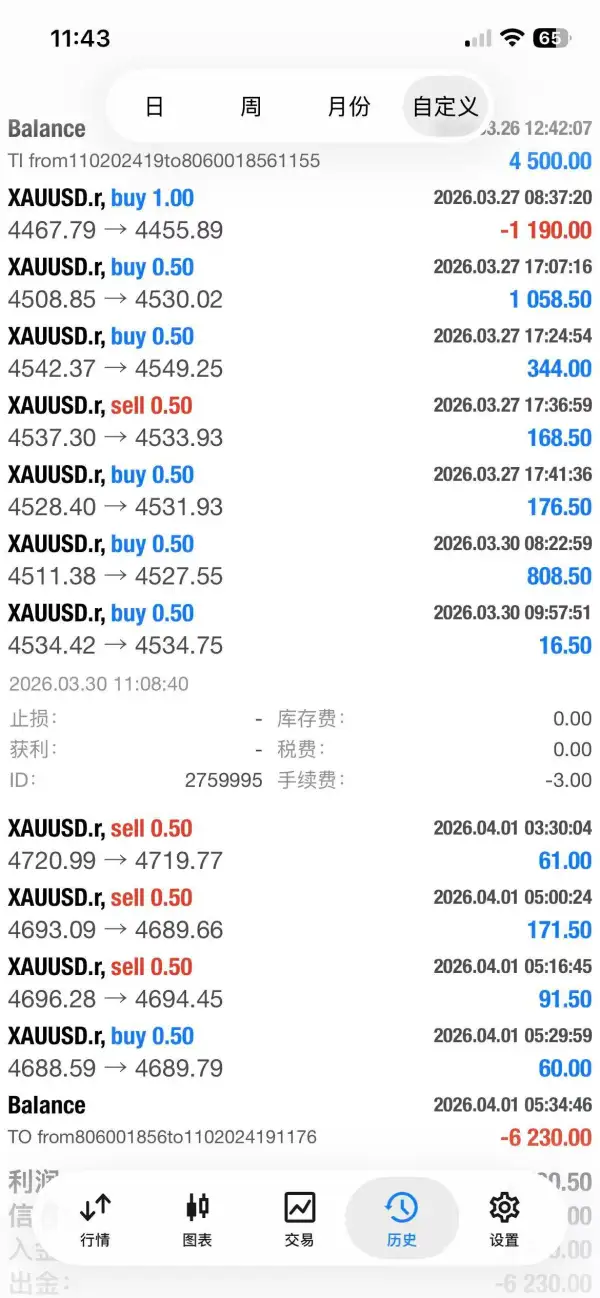Choose the 月份 period filter
The height and width of the screenshot is (1298, 600).
(348, 107)
